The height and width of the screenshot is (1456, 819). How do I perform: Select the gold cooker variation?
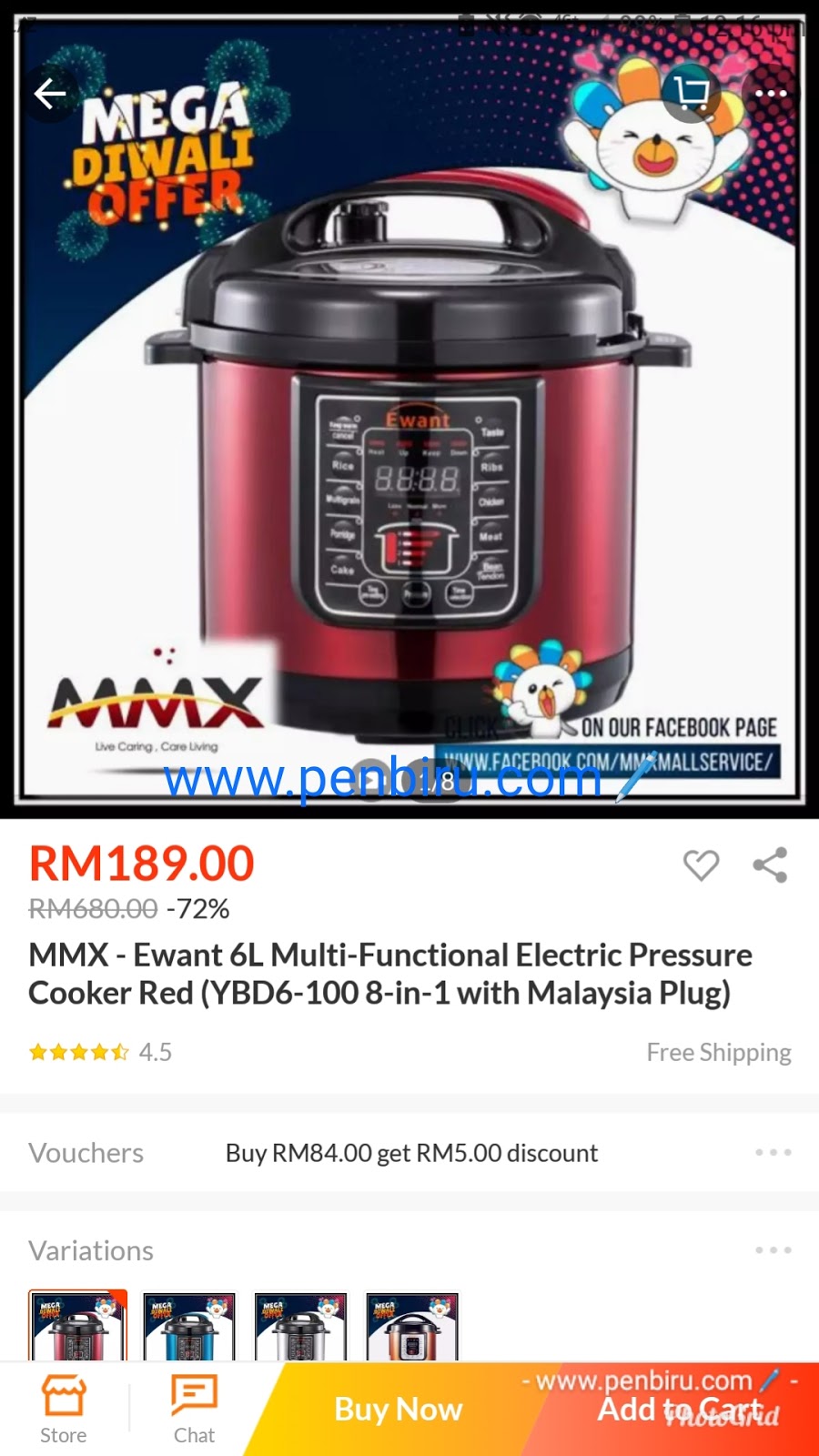tap(411, 1327)
